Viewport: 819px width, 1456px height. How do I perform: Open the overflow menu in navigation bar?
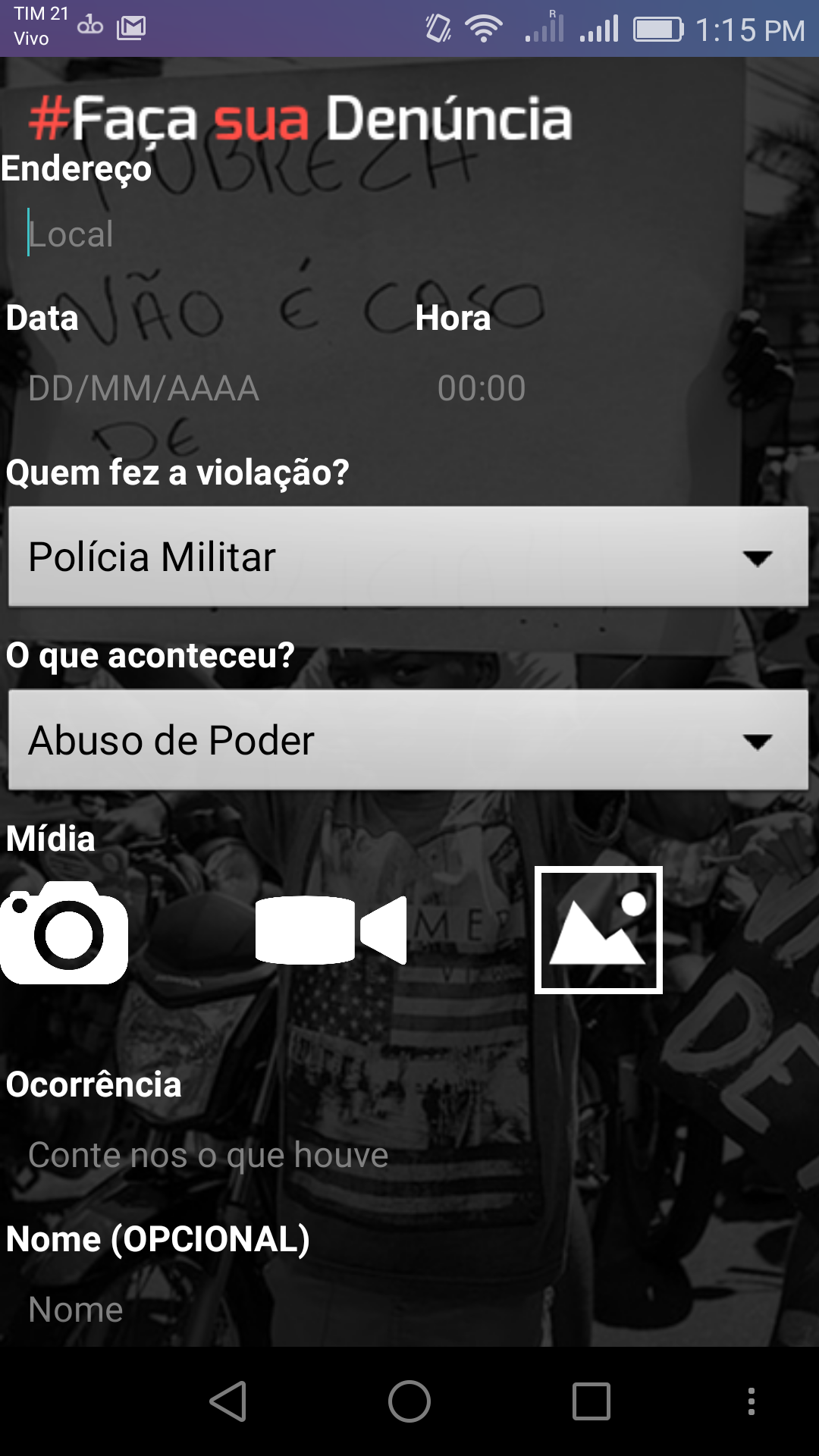[x=751, y=1401]
